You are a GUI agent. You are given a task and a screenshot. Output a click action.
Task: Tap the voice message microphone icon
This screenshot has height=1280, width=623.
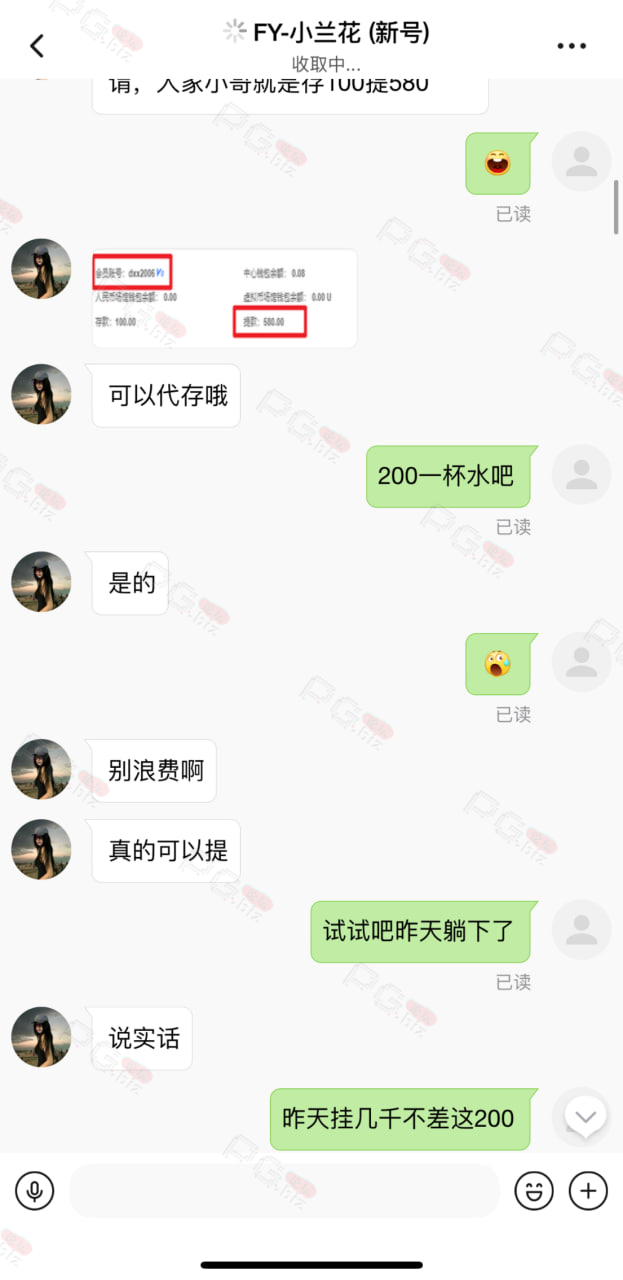(x=35, y=1191)
